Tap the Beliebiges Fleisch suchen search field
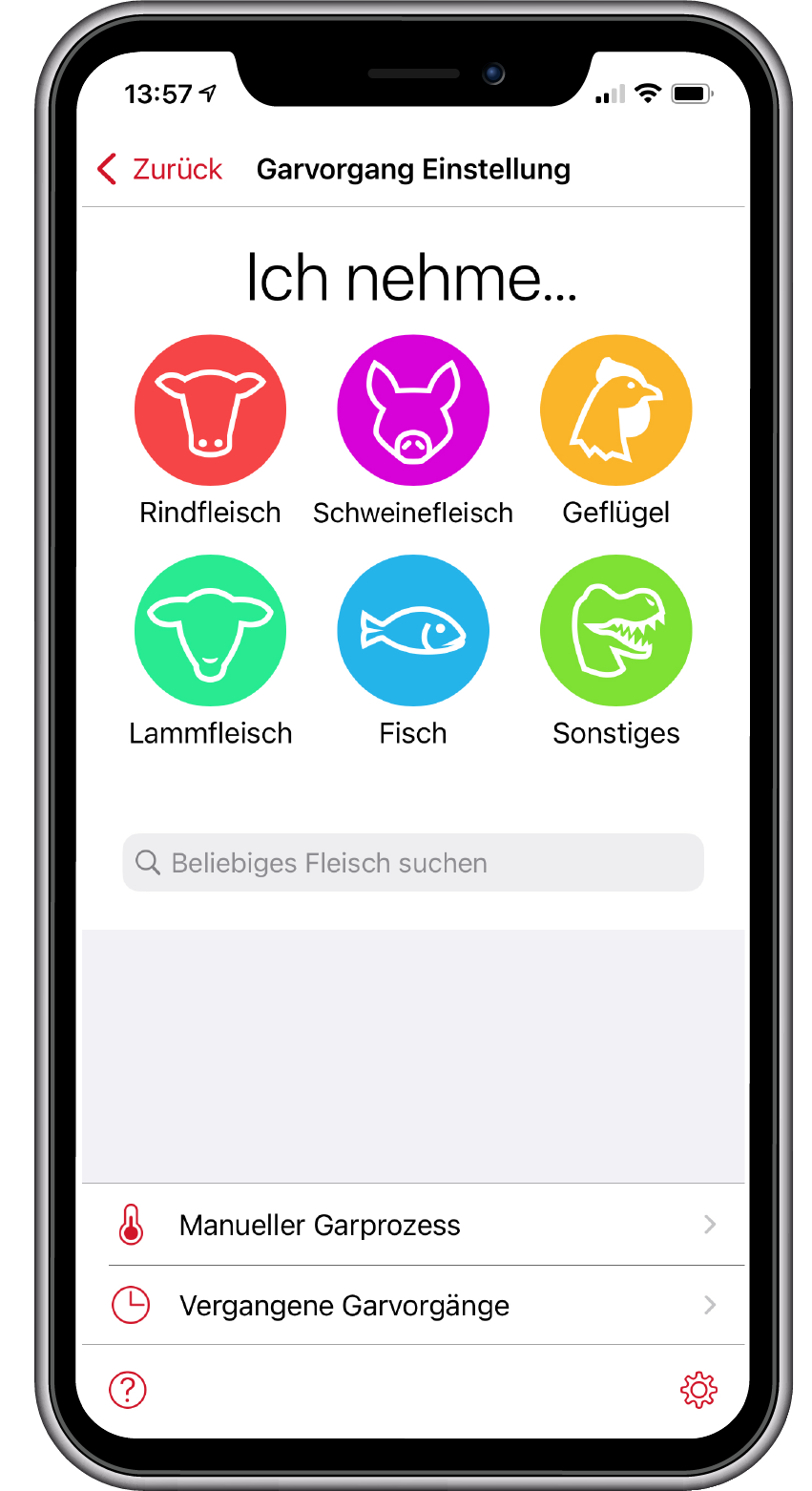Screen dimensions: 812x1491 413,863
